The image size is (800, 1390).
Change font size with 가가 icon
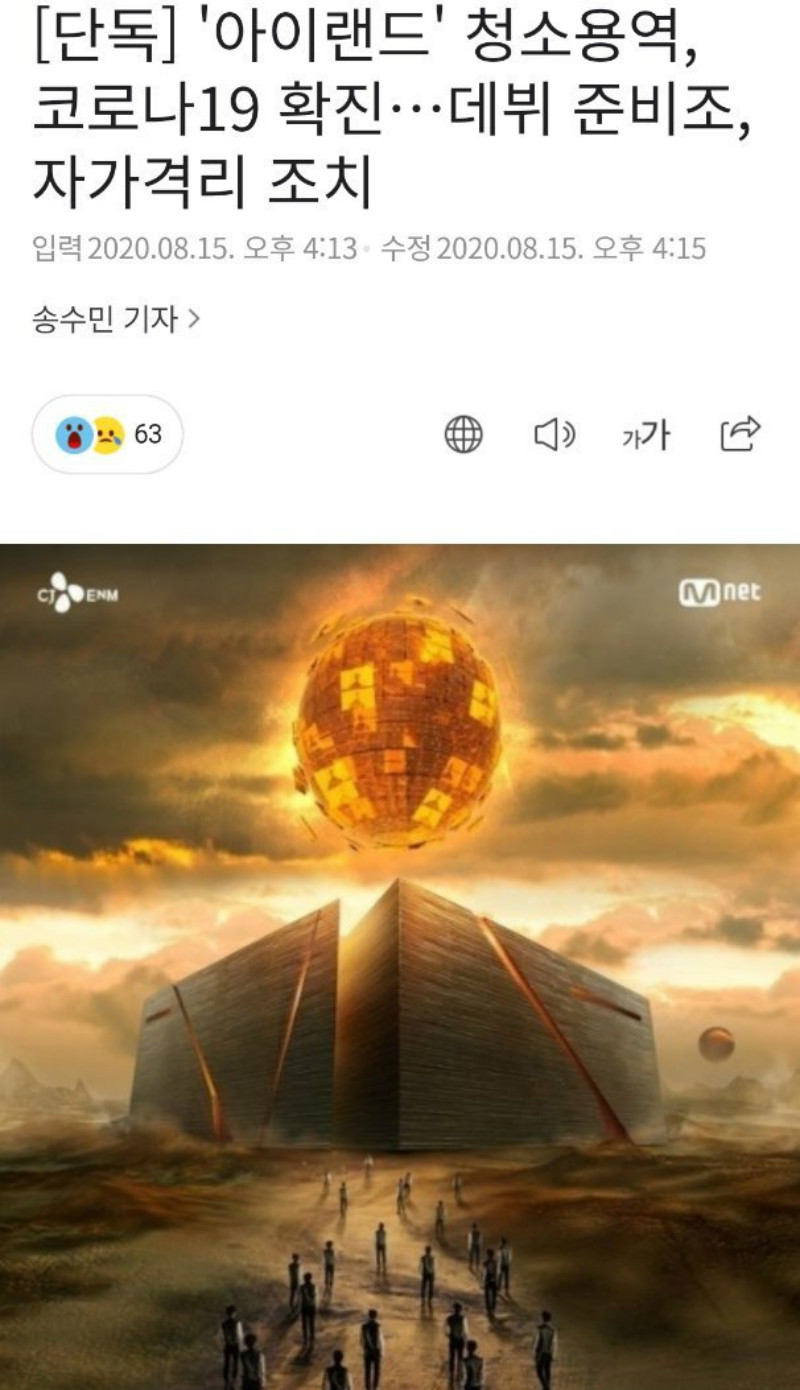(x=646, y=434)
